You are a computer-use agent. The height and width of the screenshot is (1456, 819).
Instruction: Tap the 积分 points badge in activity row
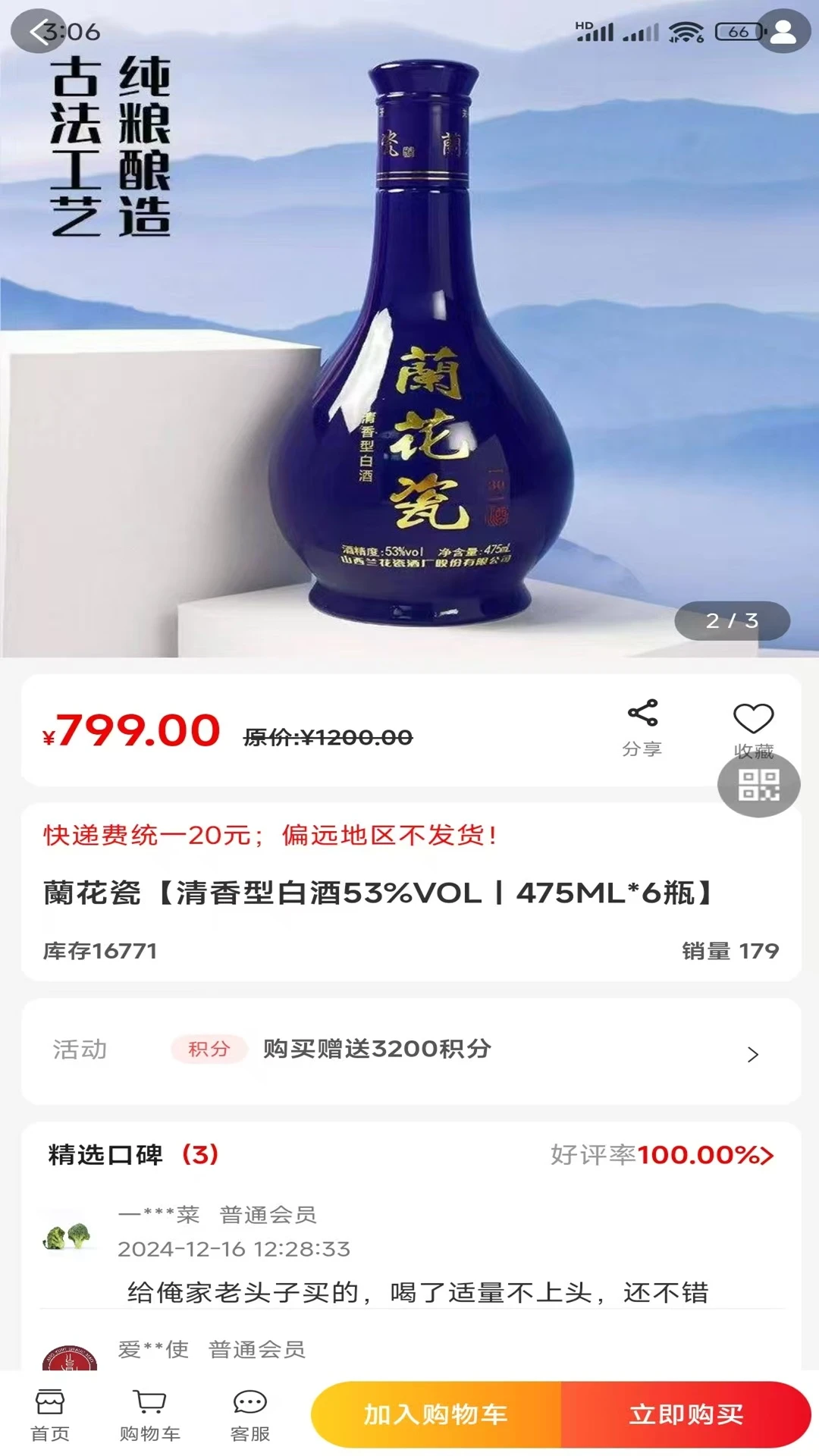(208, 1050)
